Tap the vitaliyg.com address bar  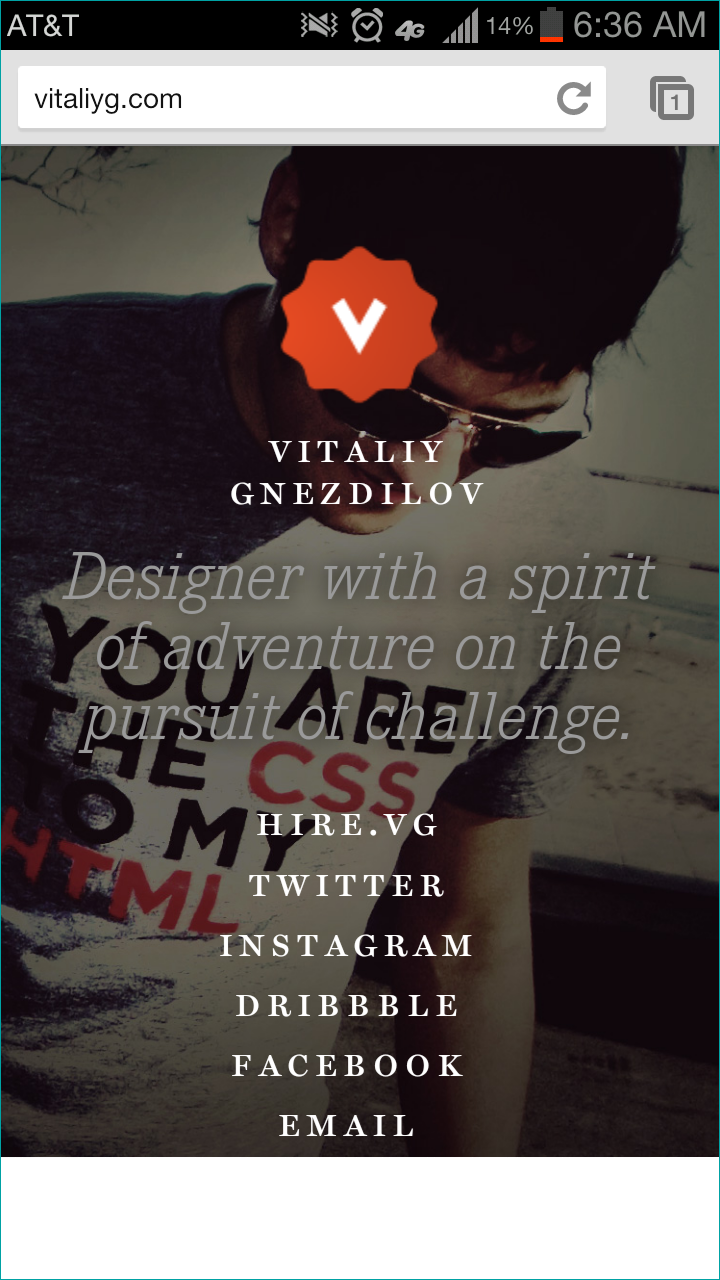280,99
